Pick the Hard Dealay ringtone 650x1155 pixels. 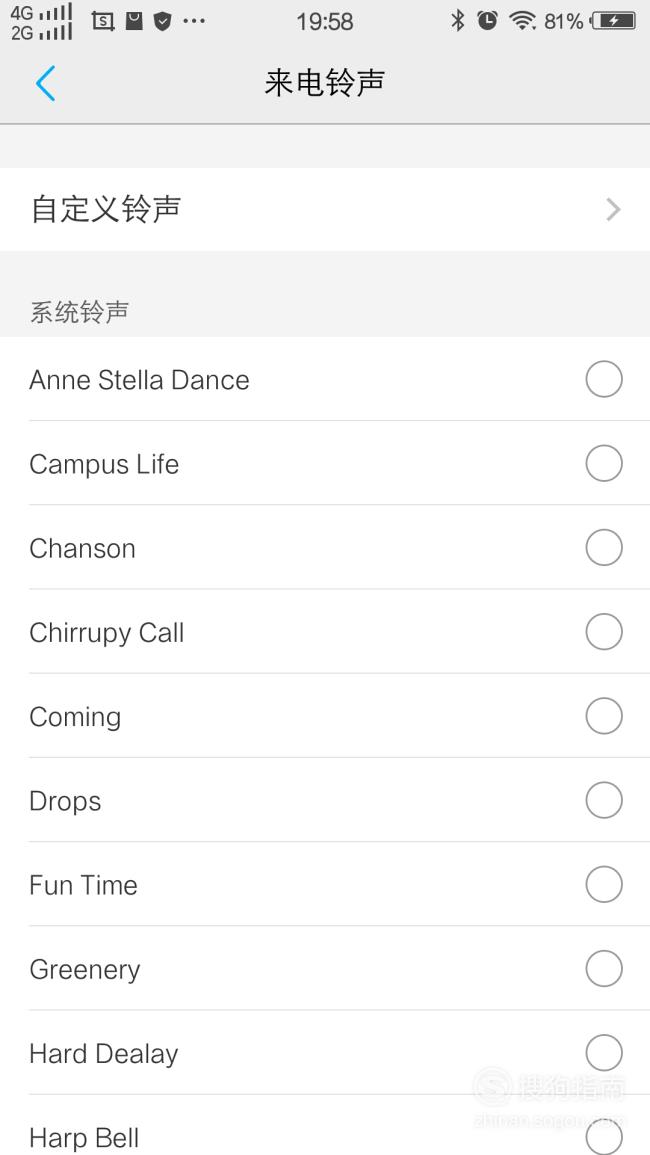(x=325, y=1052)
